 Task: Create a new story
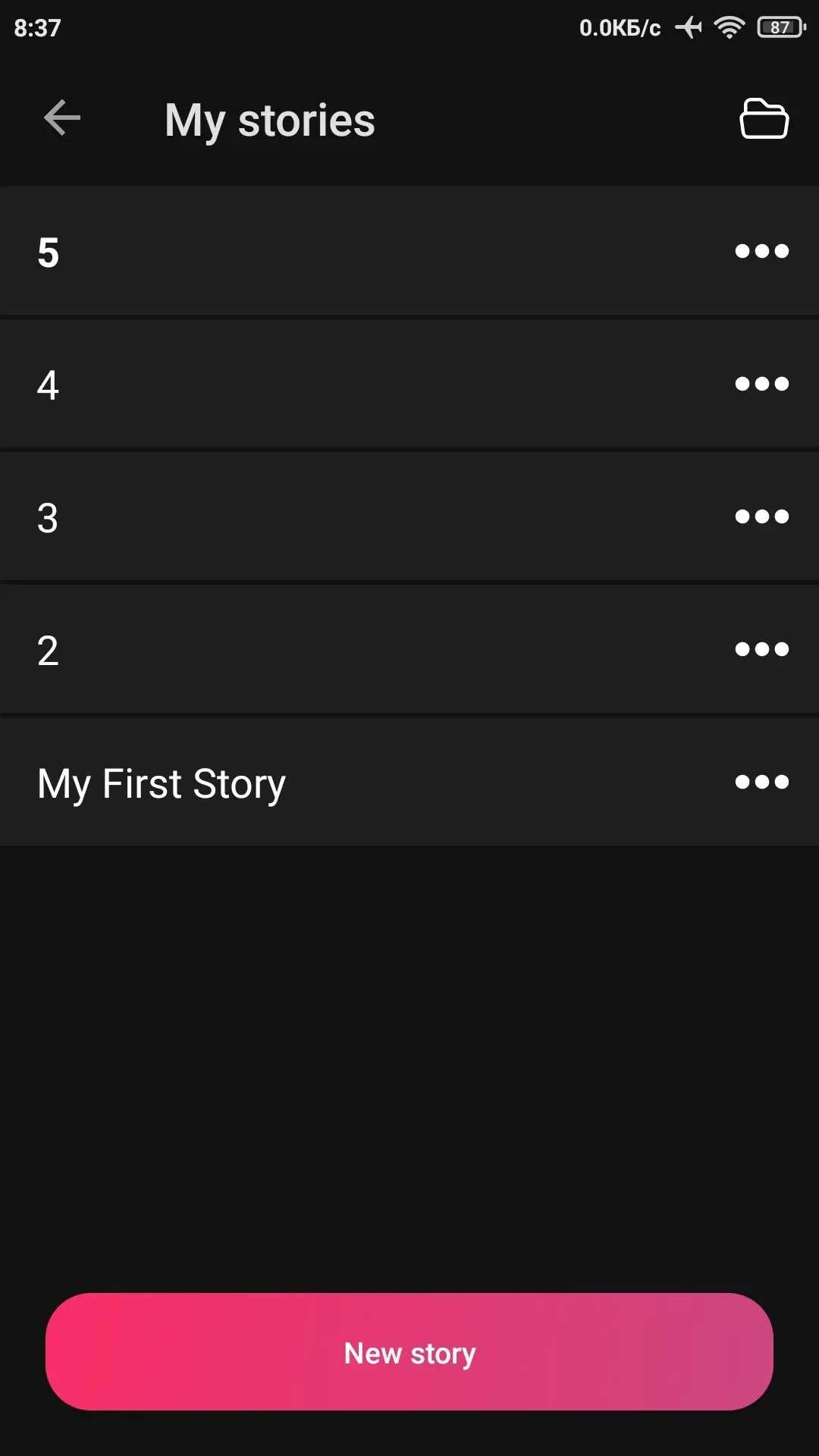[x=409, y=1351]
